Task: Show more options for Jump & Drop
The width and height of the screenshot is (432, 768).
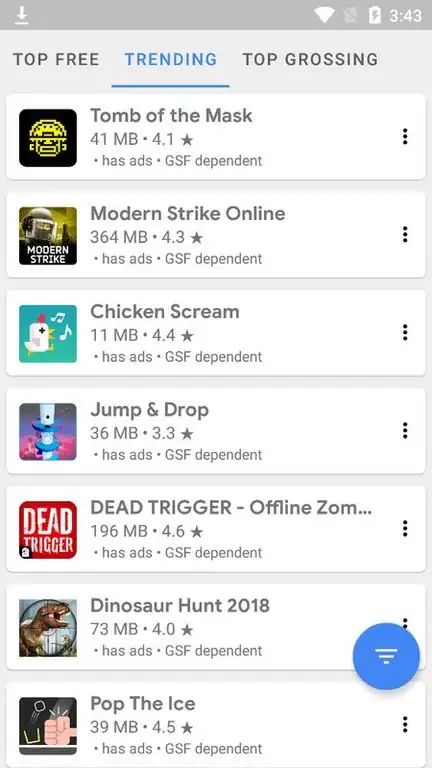Action: coord(405,431)
